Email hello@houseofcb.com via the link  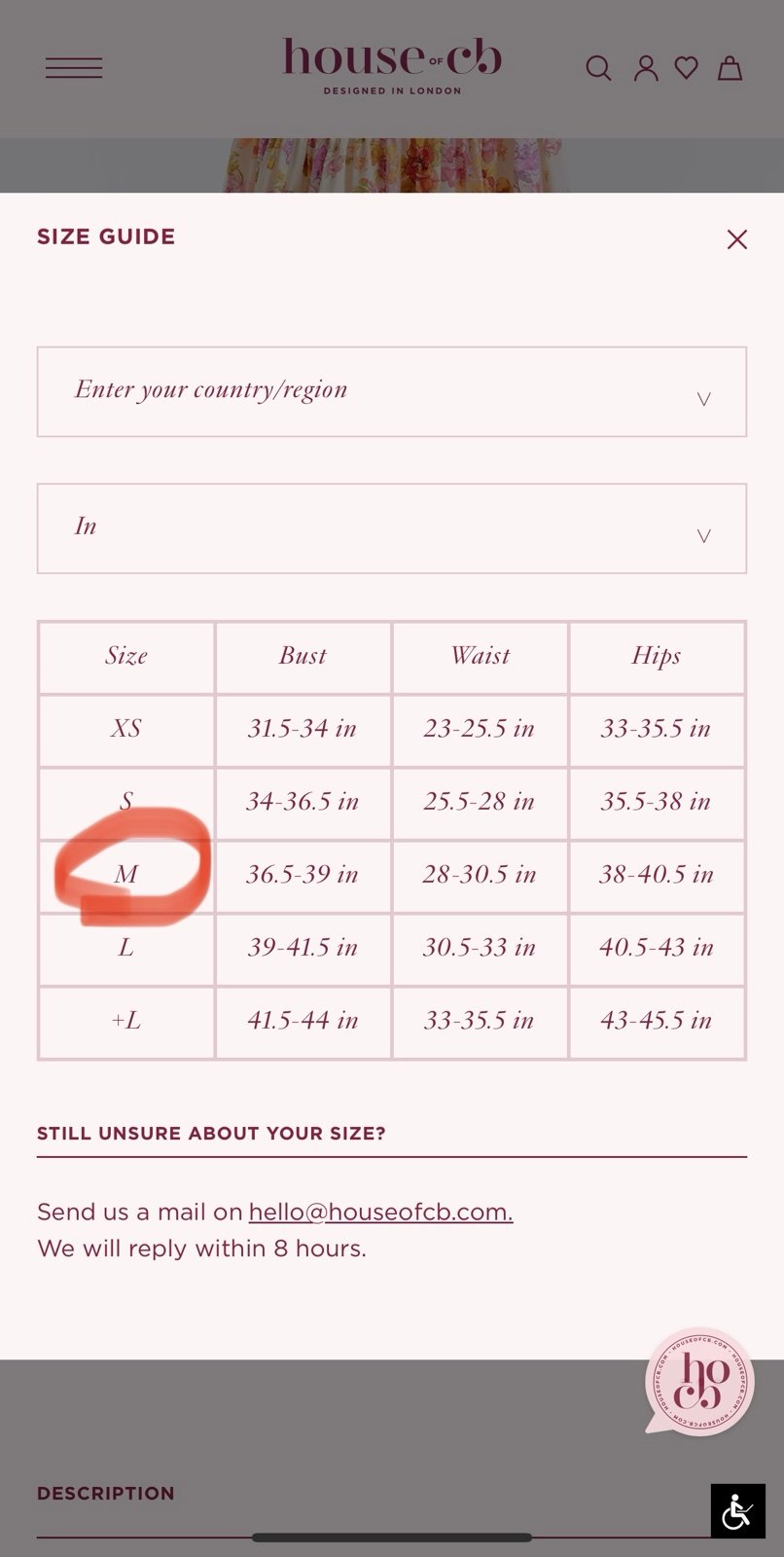[380, 1212]
